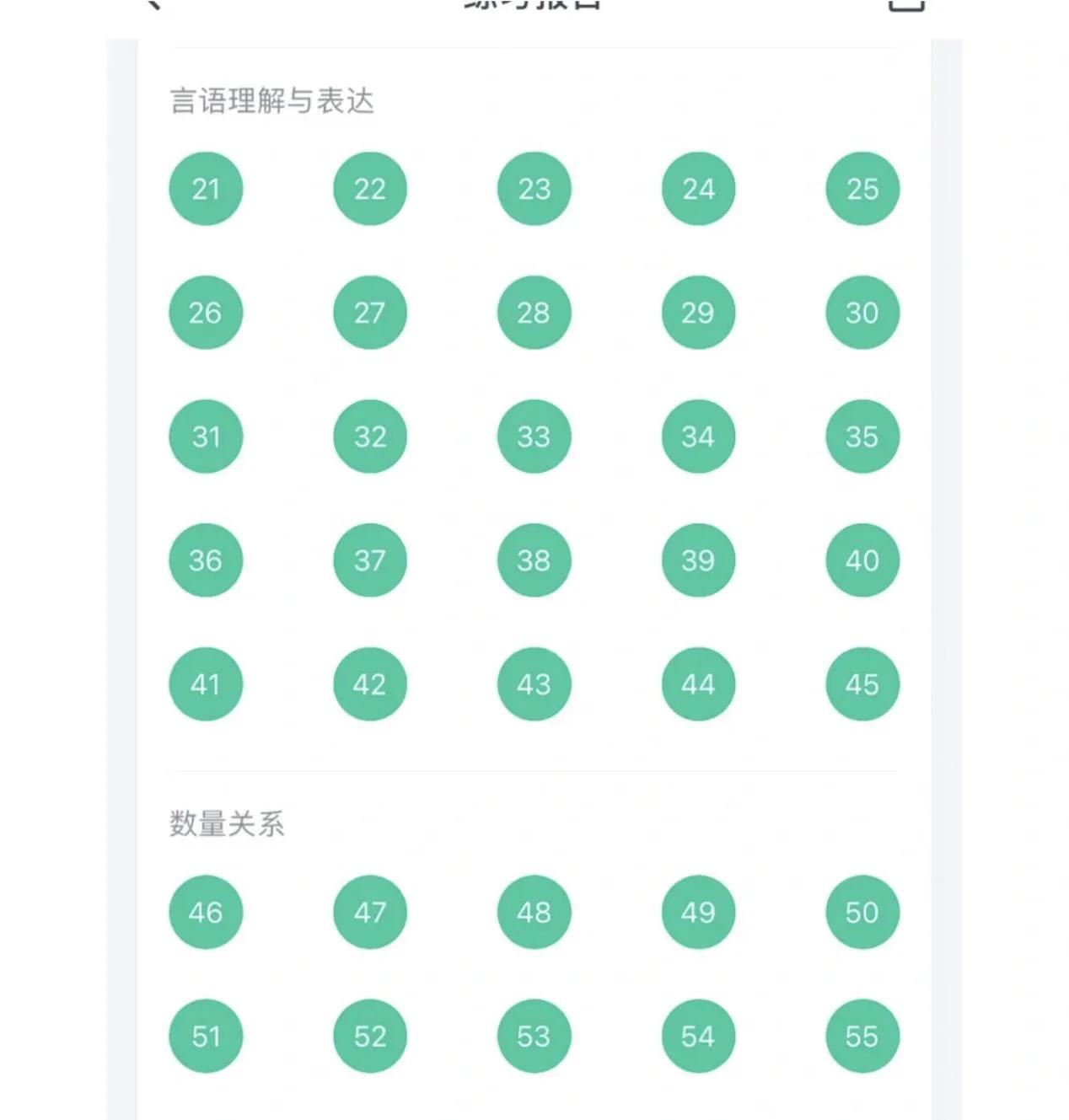Viewport: 1069px width, 1120px height.
Task: Open question 30 result
Action: [x=862, y=313]
